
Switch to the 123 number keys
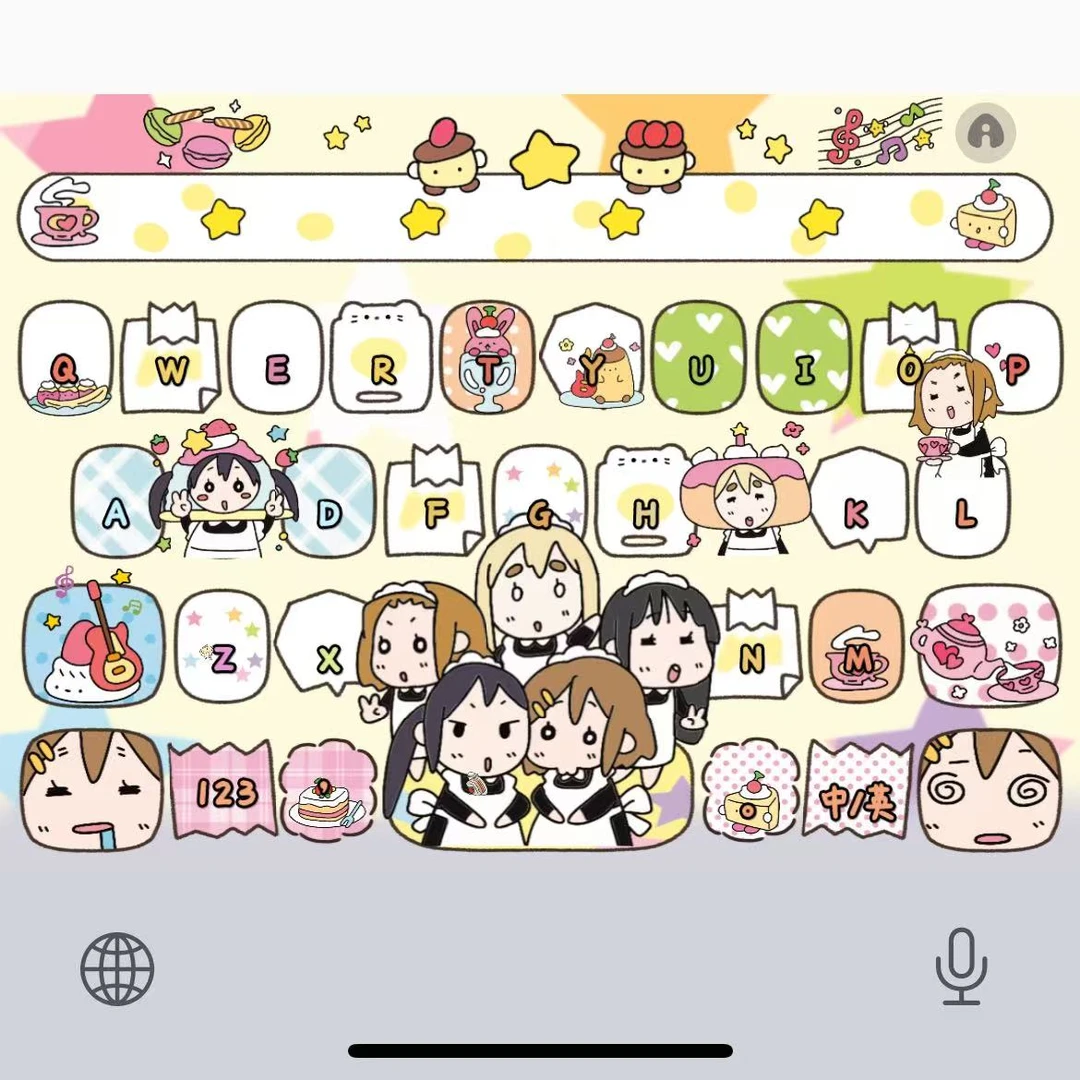coord(224,792)
